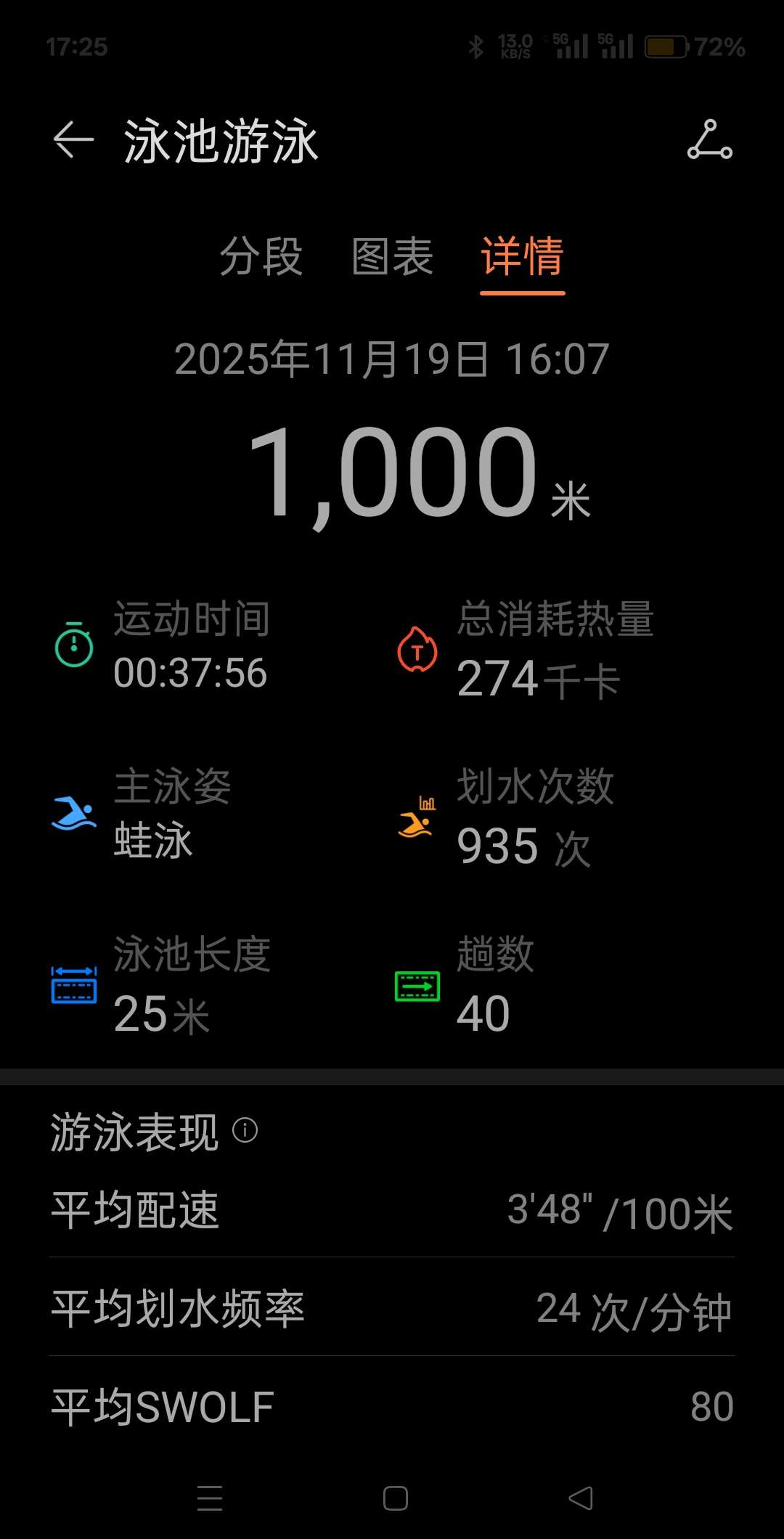Tap the 1,000米 distance value
The width and height of the screenshot is (784, 1539).
coord(392,472)
